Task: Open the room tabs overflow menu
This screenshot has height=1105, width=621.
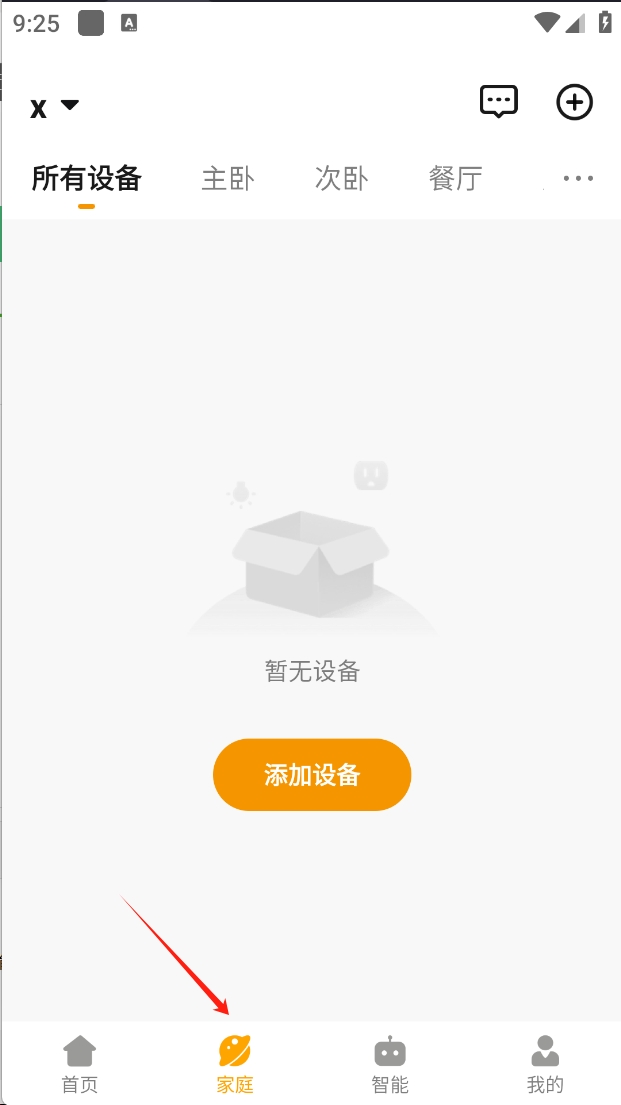Action: pyautogui.click(x=578, y=179)
